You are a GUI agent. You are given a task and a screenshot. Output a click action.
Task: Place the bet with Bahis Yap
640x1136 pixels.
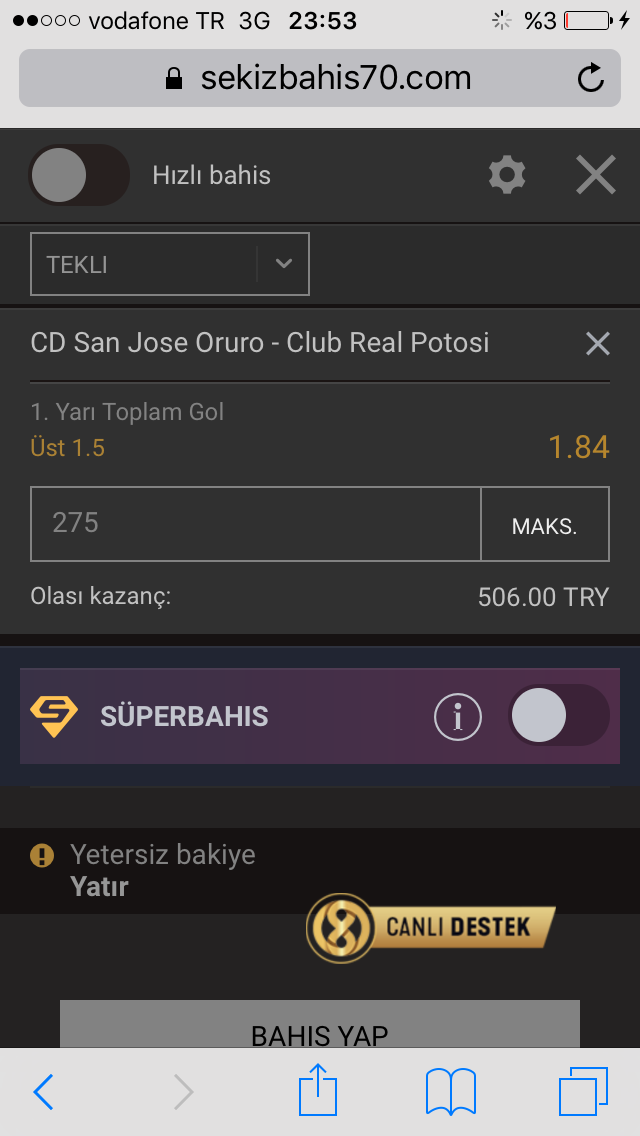(320, 1024)
